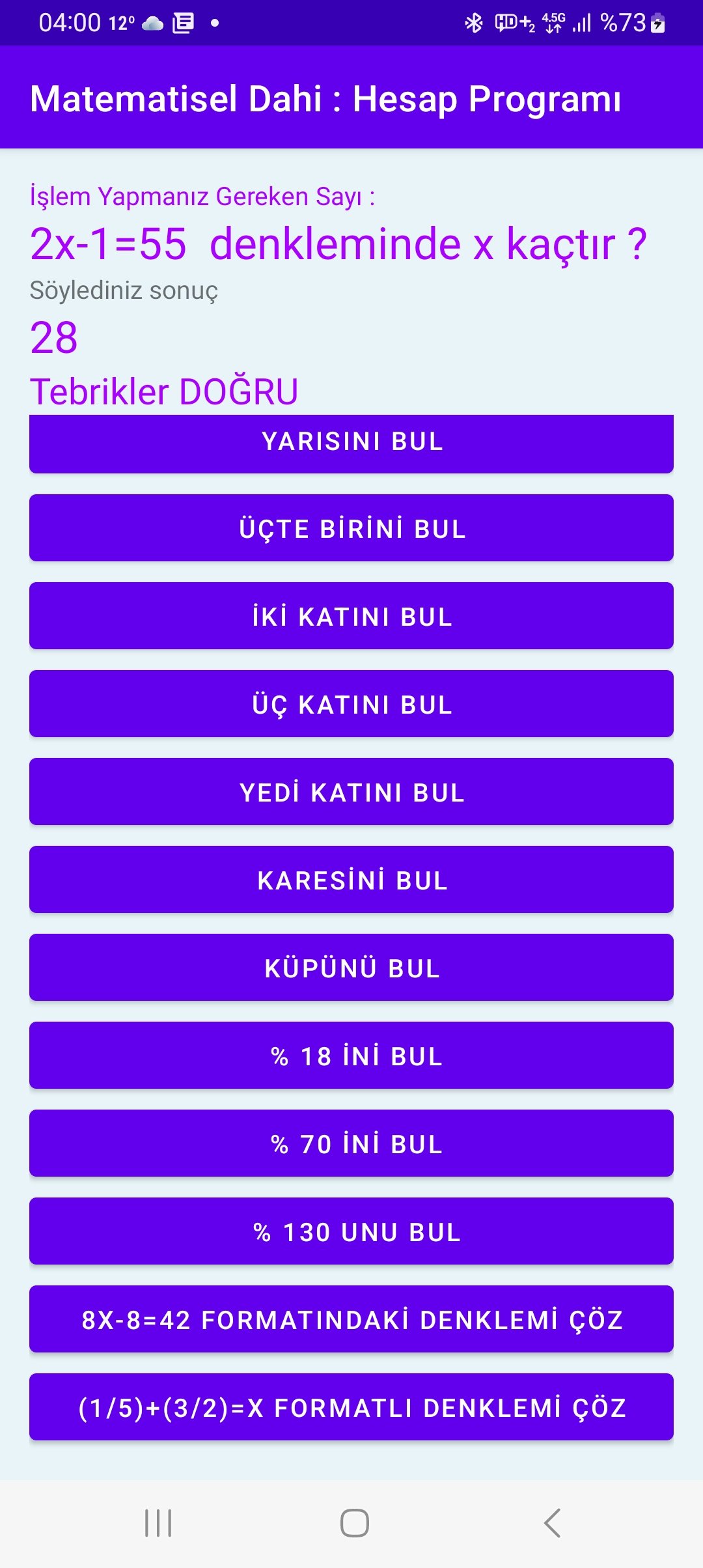This screenshot has width=703, height=1568.
Task: Solve the (1/5)+(3/2)=X format equation
Action: pos(351,1407)
